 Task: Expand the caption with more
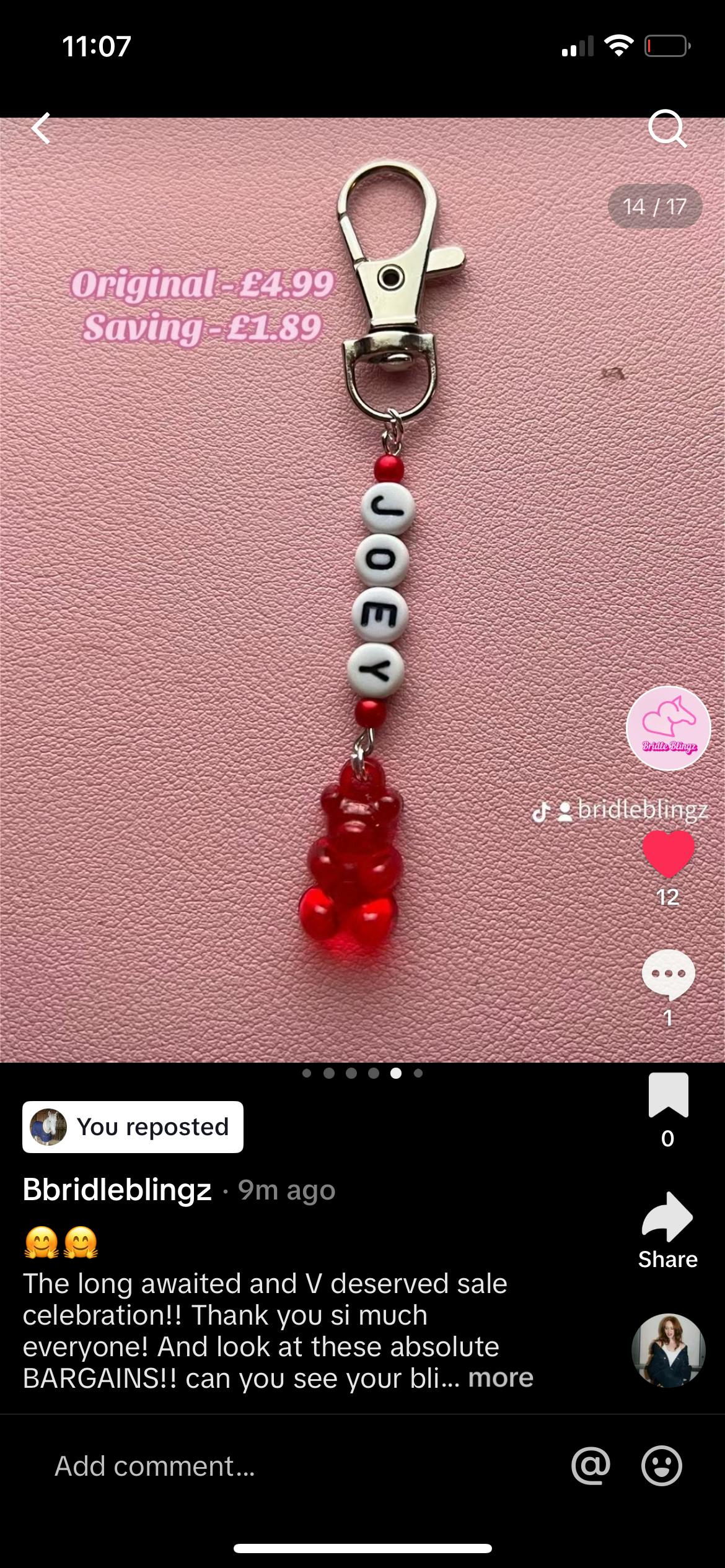tap(501, 1378)
